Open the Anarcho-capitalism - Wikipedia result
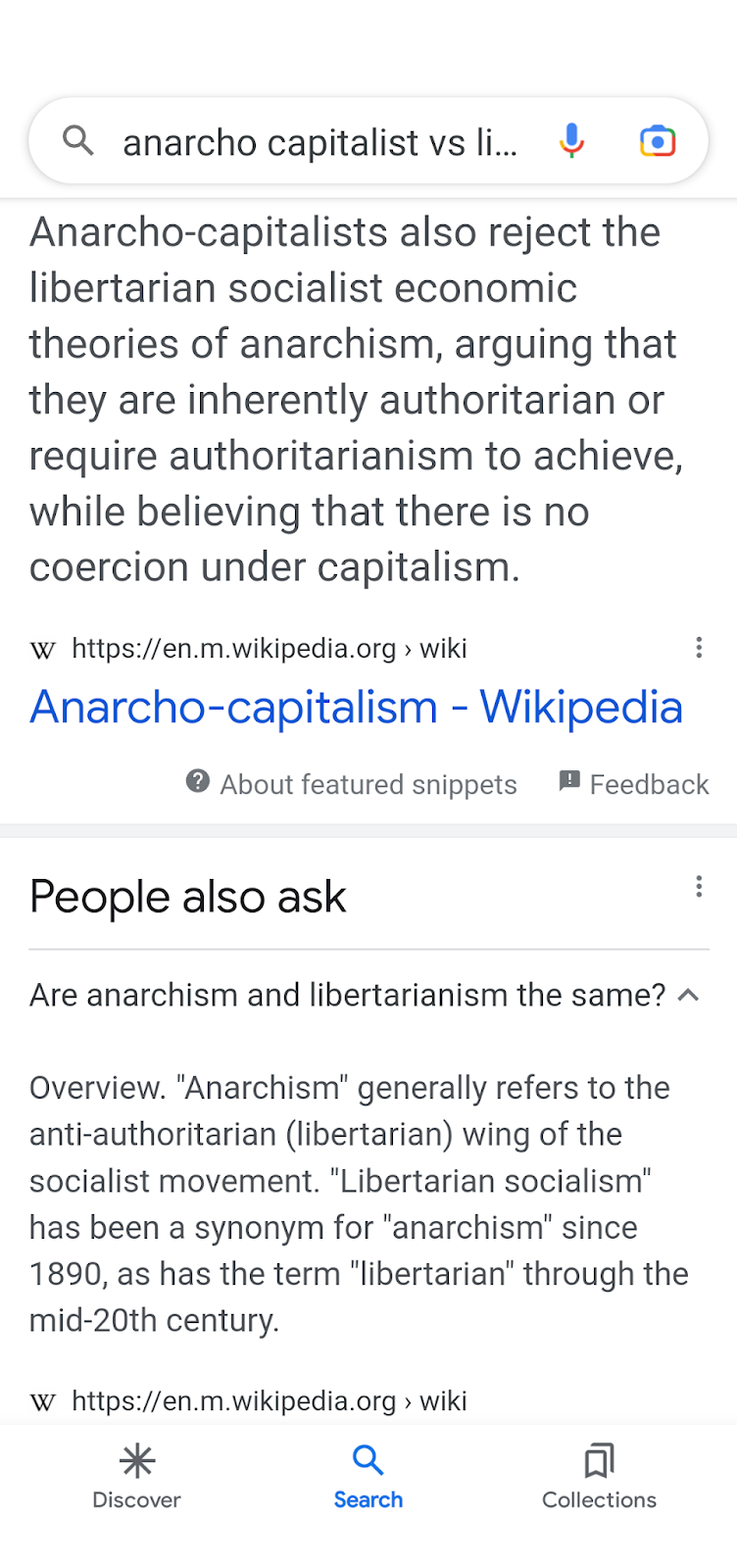 [x=356, y=707]
